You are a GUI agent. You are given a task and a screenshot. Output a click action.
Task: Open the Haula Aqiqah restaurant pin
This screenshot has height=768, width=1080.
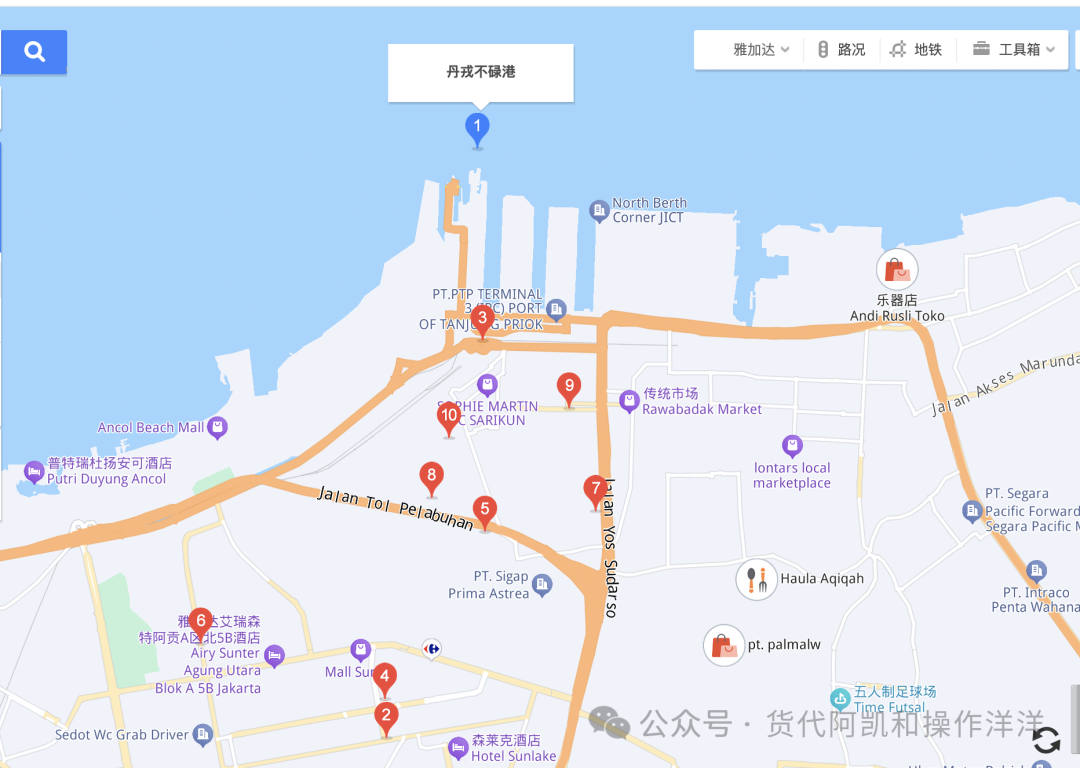pyautogui.click(x=757, y=579)
